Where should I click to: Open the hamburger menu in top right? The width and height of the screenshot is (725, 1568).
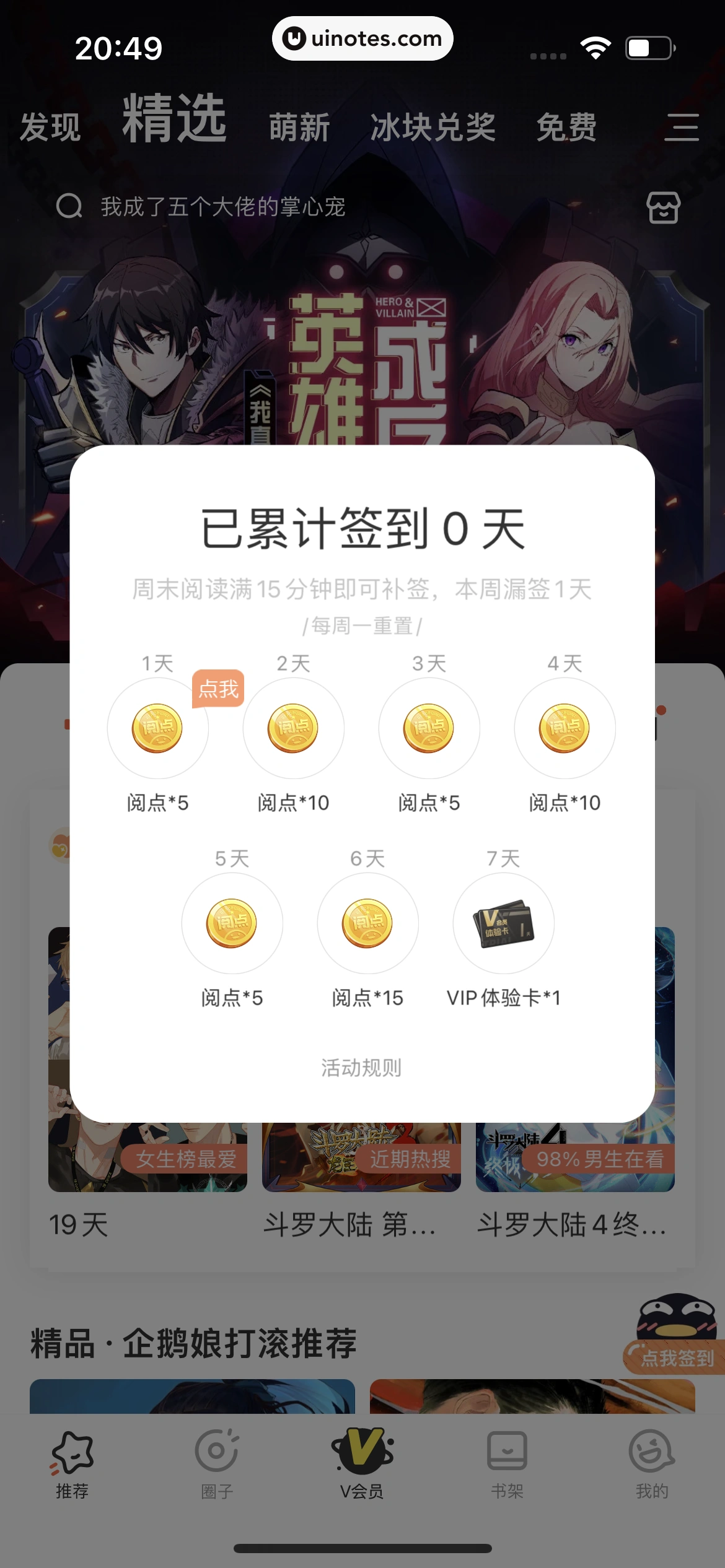683,126
